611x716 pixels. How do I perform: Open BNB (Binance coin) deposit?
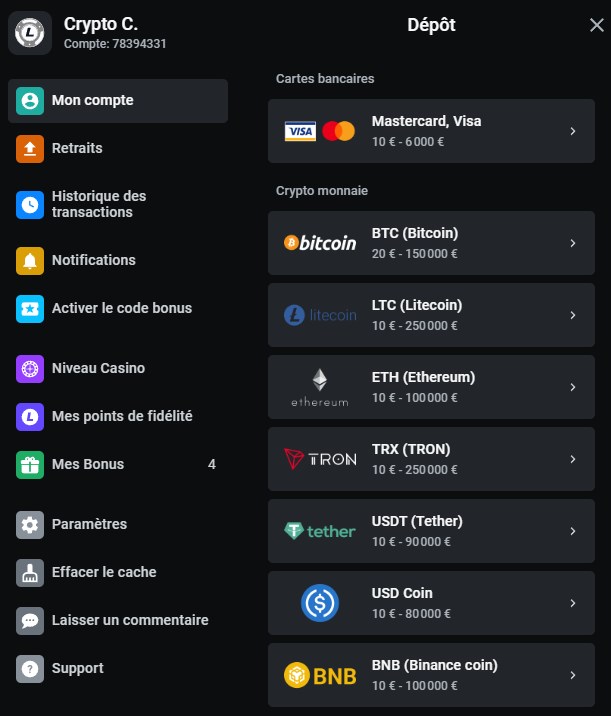pyautogui.click(x=430, y=674)
